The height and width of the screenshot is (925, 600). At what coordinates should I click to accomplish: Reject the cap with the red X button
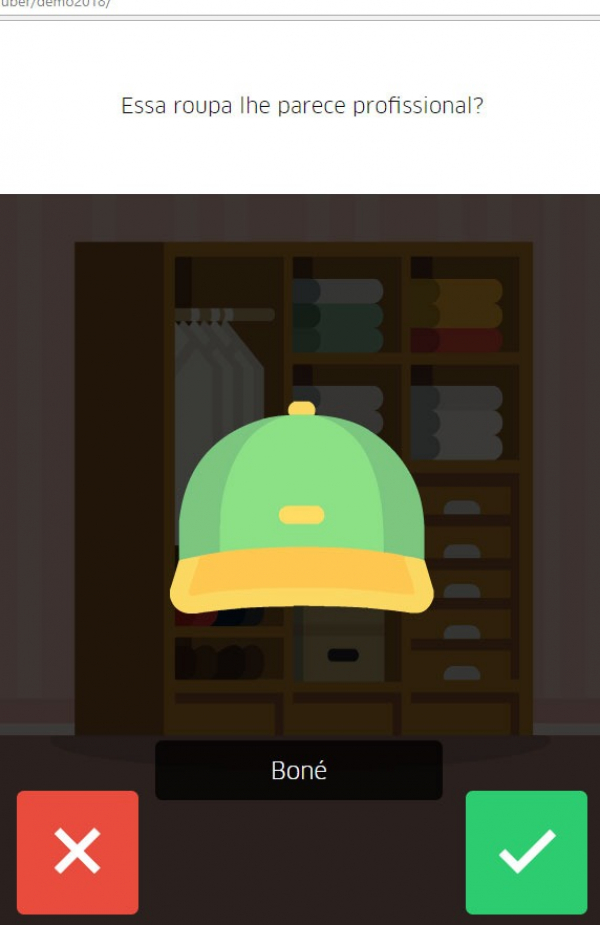77,852
